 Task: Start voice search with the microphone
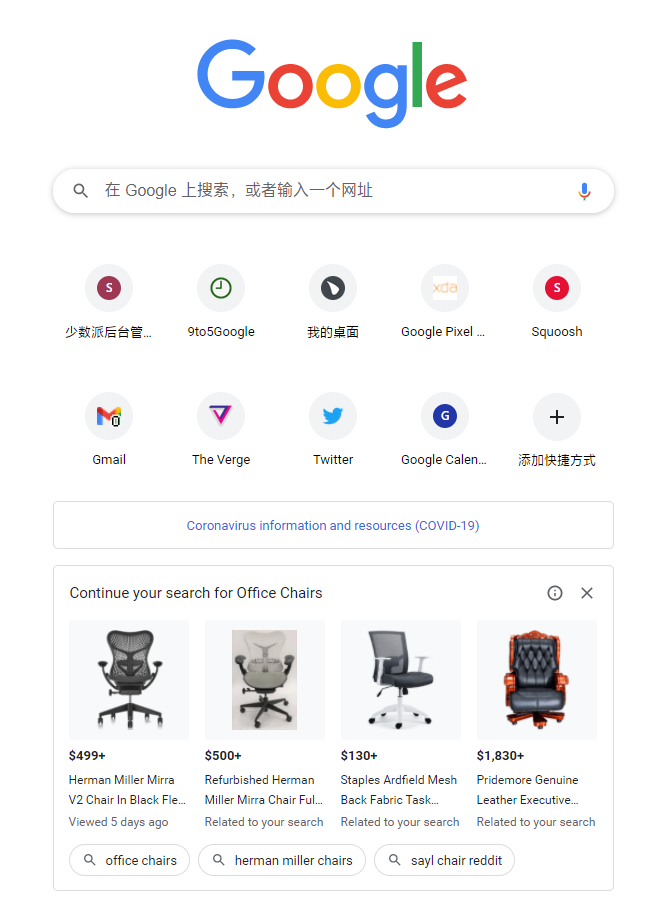[x=585, y=191]
